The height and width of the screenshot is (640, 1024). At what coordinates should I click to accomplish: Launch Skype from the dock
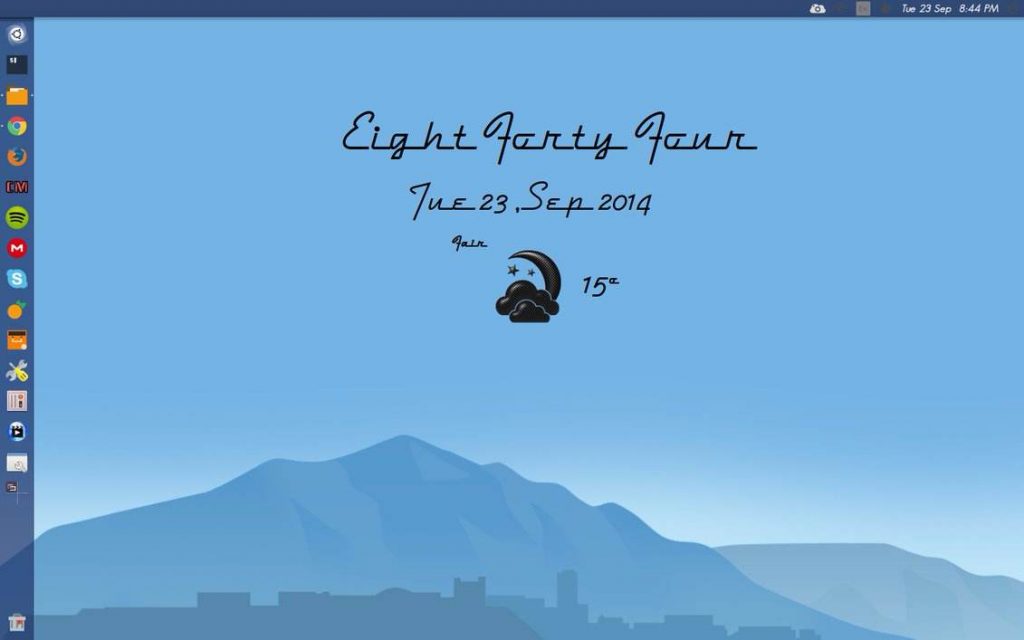17,279
